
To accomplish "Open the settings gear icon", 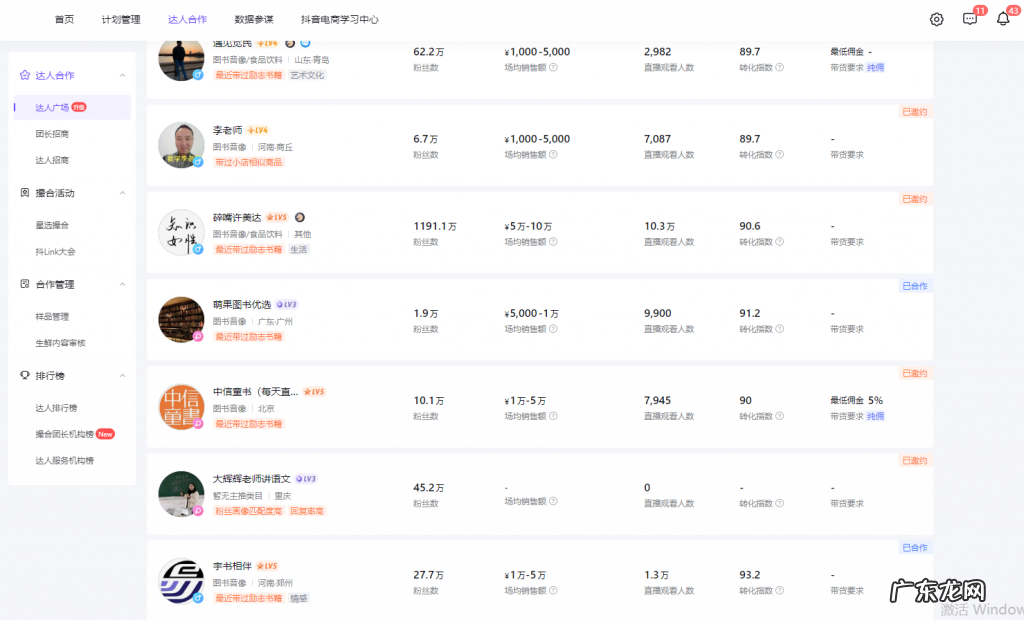I will [x=936, y=19].
